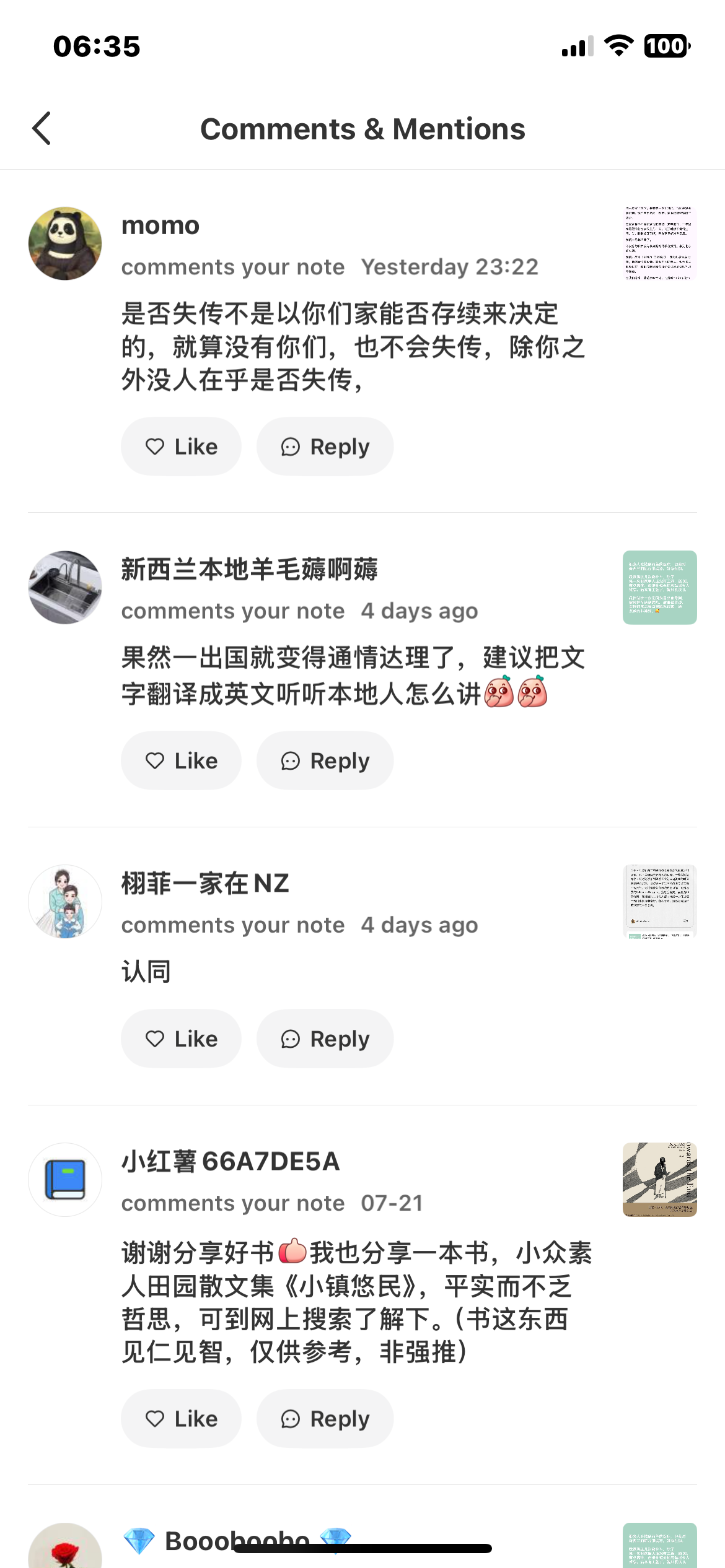Open the book cover thumbnail beside 小红薯66A7DE5A's comment

pyautogui.click(x=659, y=1179)
